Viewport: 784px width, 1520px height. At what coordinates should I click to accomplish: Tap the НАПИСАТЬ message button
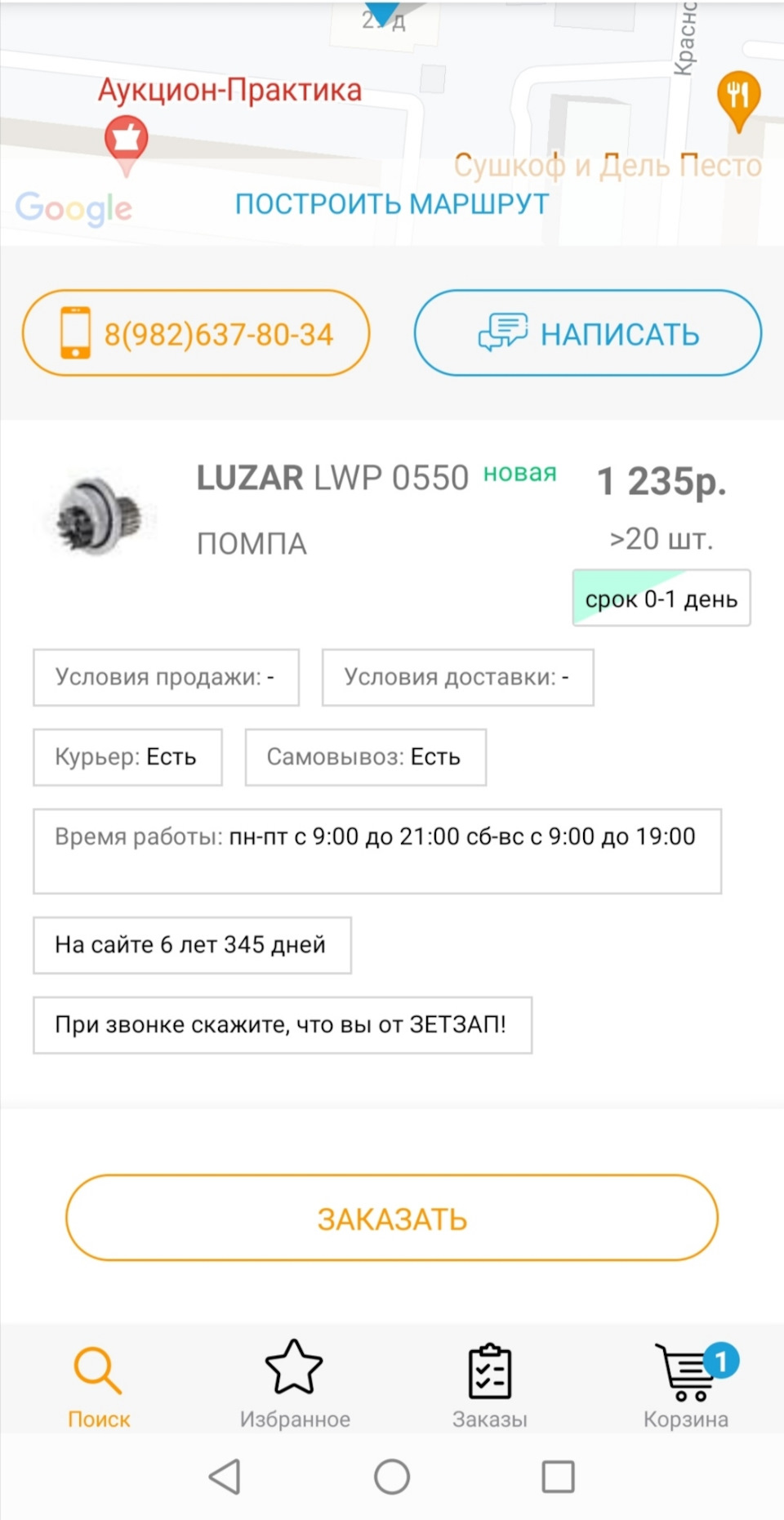coord(587,332)
